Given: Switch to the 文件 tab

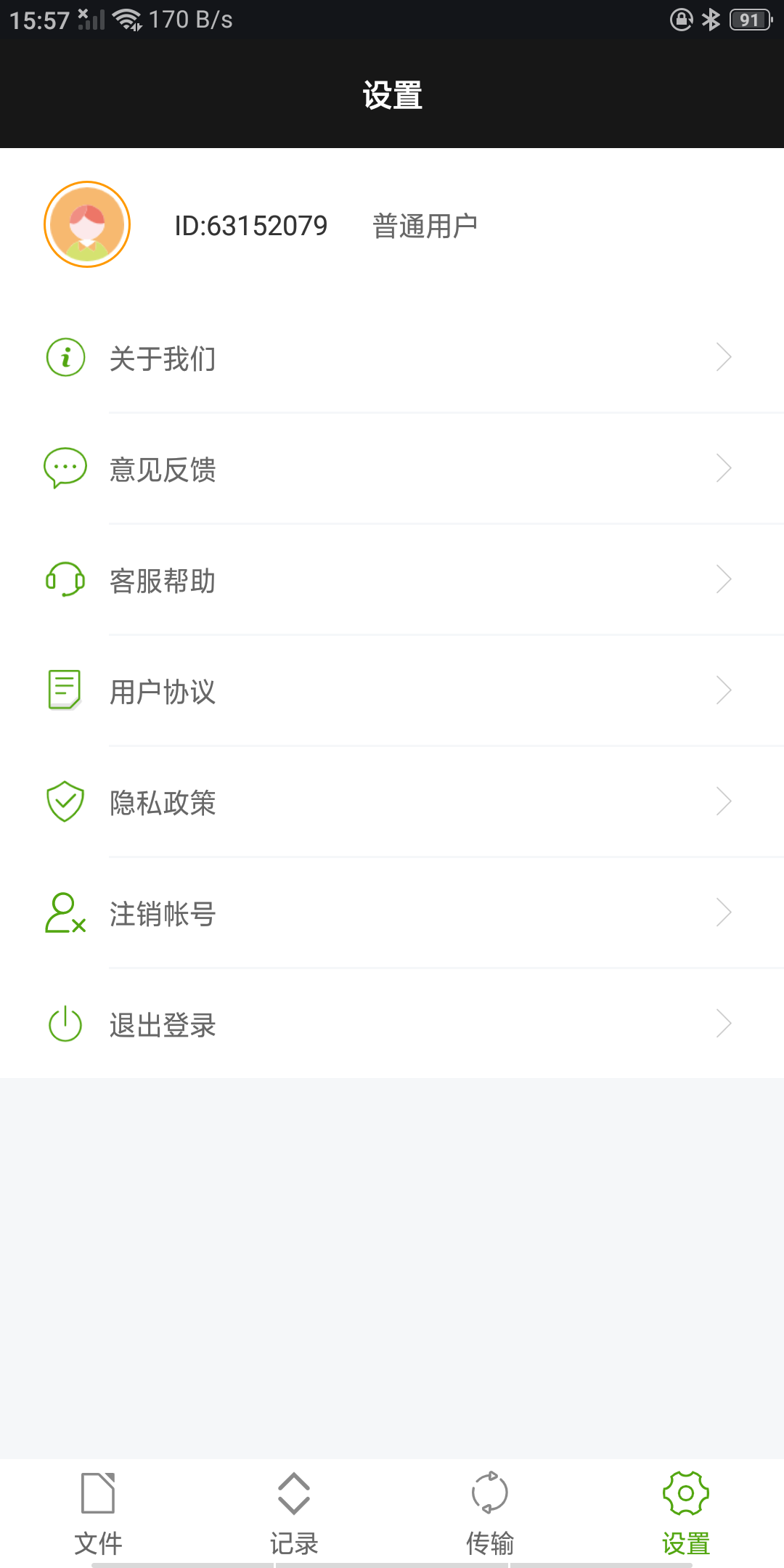Looking at the screenshot, I should [x=98, y=1513].
